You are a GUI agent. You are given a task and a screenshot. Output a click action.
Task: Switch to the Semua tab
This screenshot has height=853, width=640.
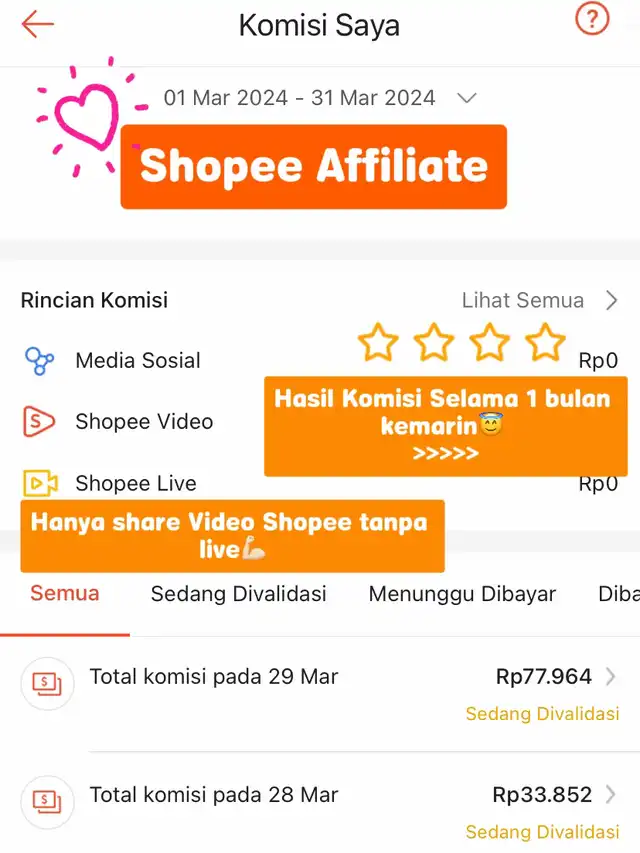[64, 594]
